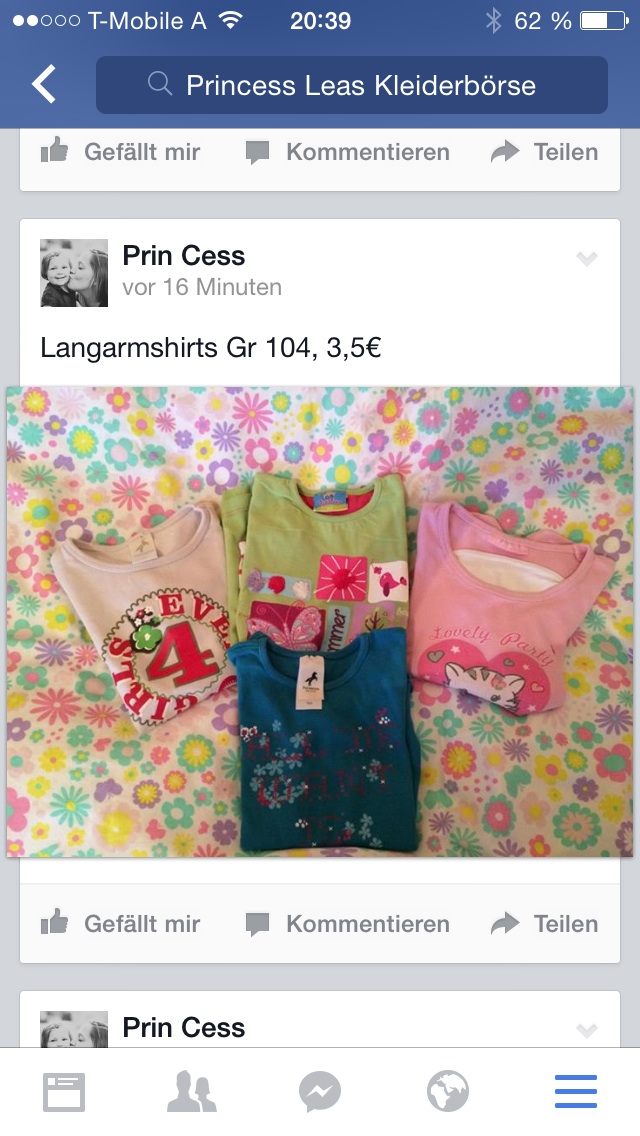The height and width of the screenshot is (1136, 640).
Task: Open the Langarmshirts photo in full view
Action: (320, 622)
